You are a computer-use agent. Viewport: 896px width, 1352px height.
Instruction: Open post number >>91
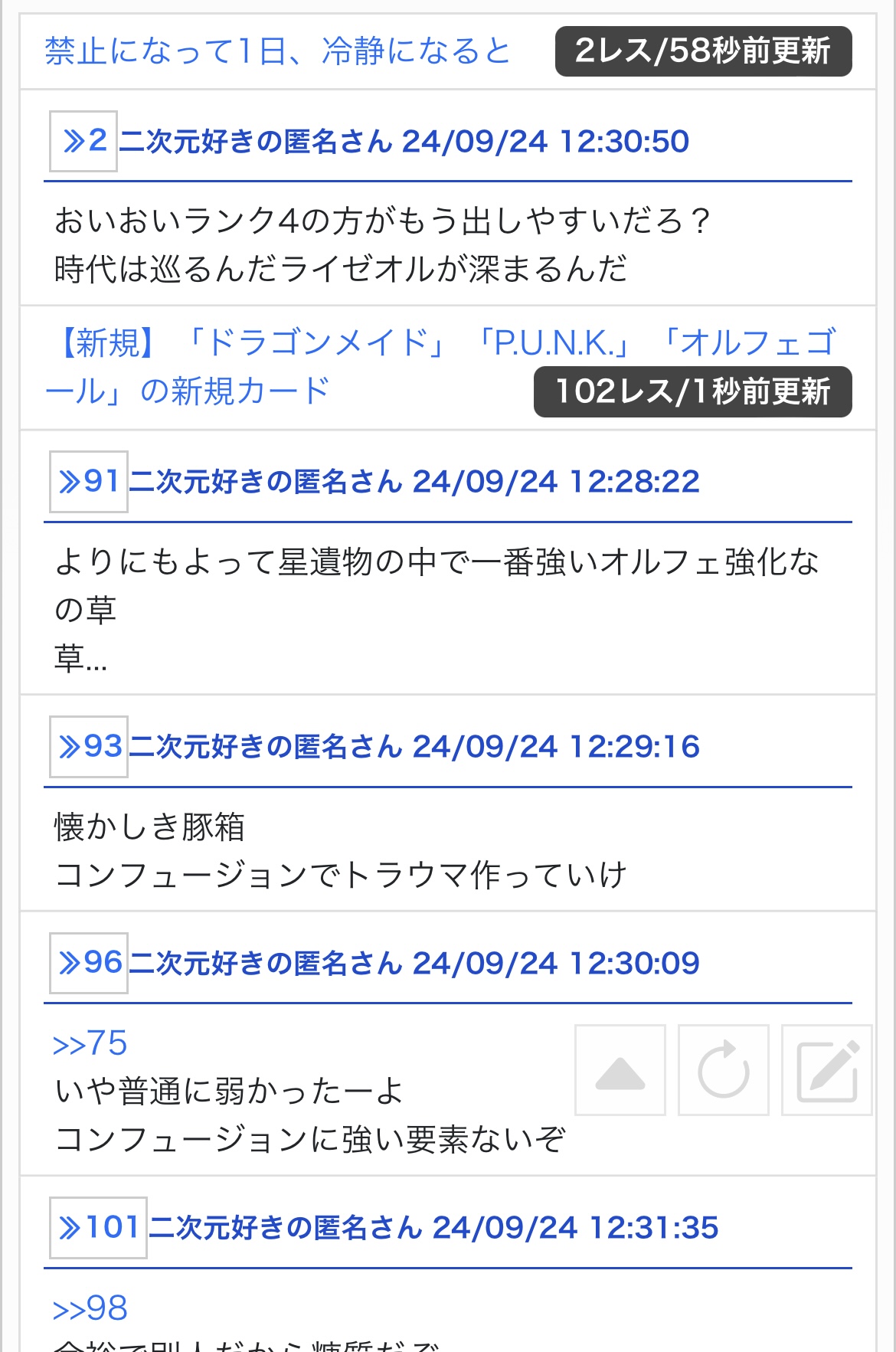coord(89,482)
